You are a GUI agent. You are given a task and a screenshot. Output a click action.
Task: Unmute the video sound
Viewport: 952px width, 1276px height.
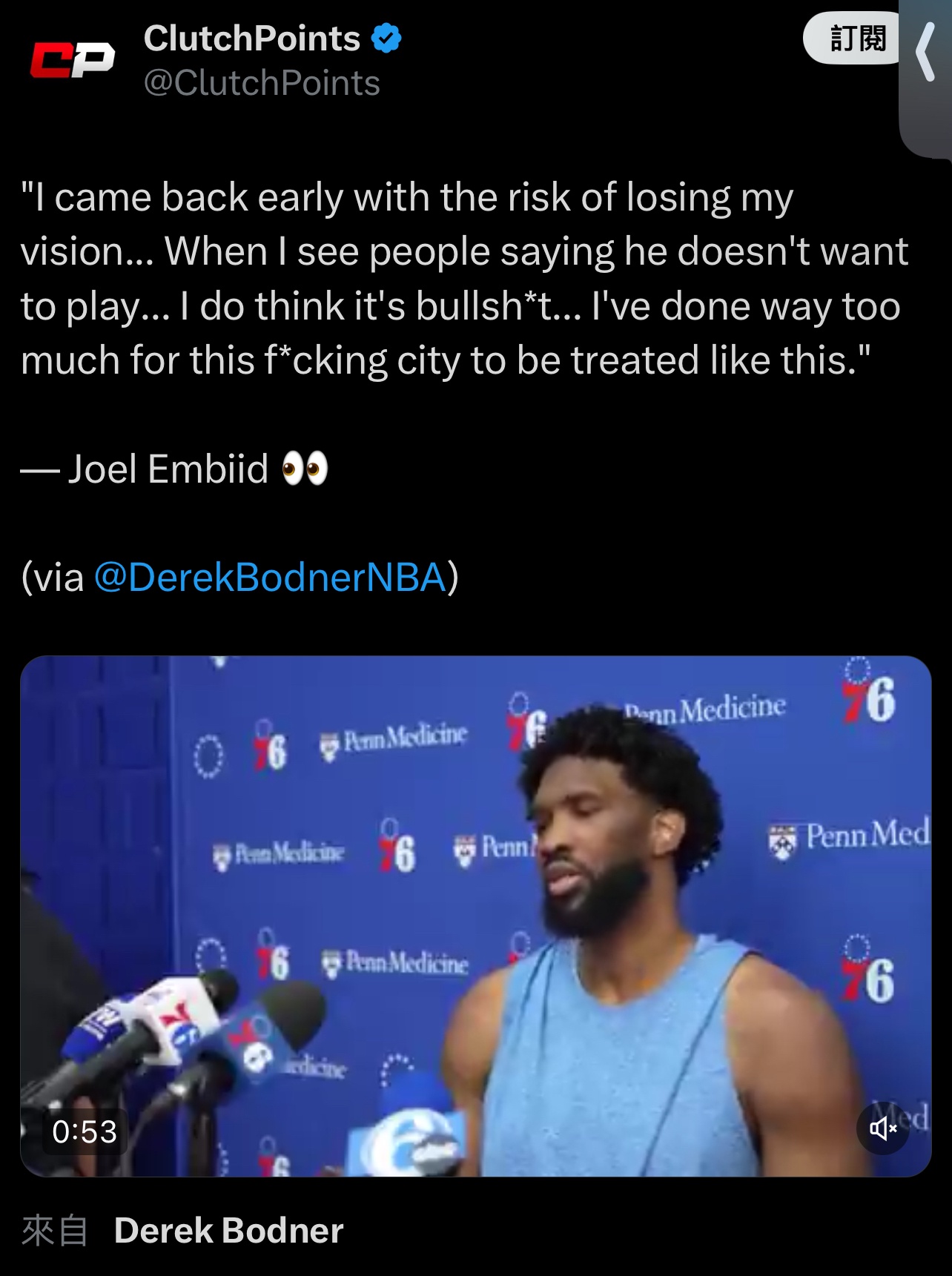point(882,1128)
